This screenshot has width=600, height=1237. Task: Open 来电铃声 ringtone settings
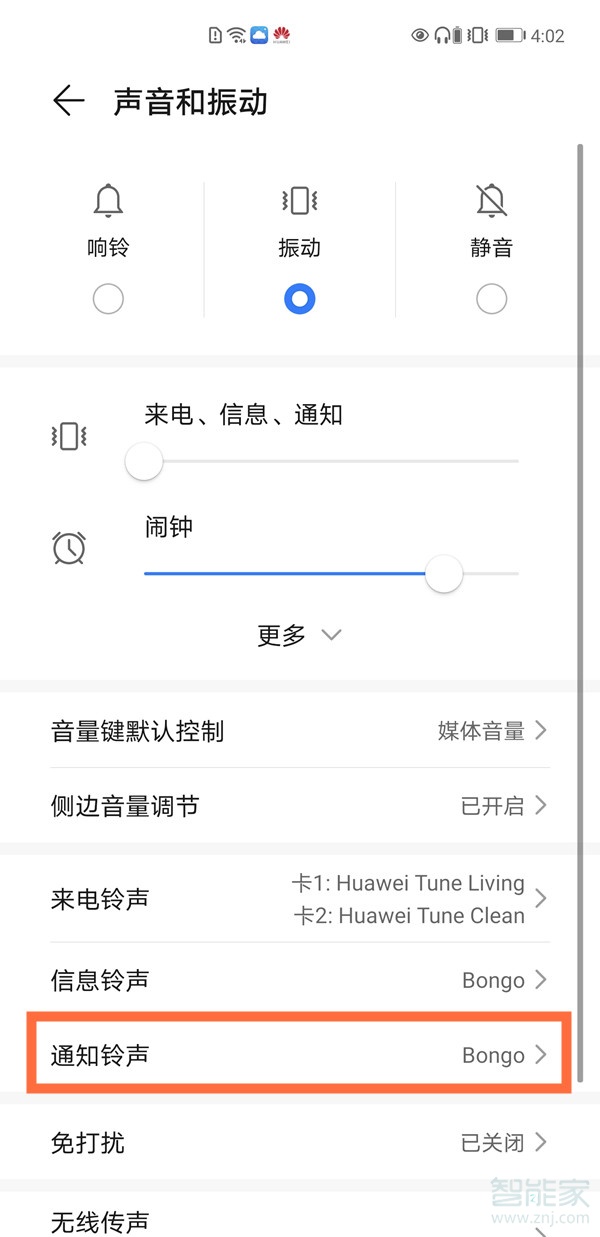[299, 899]
